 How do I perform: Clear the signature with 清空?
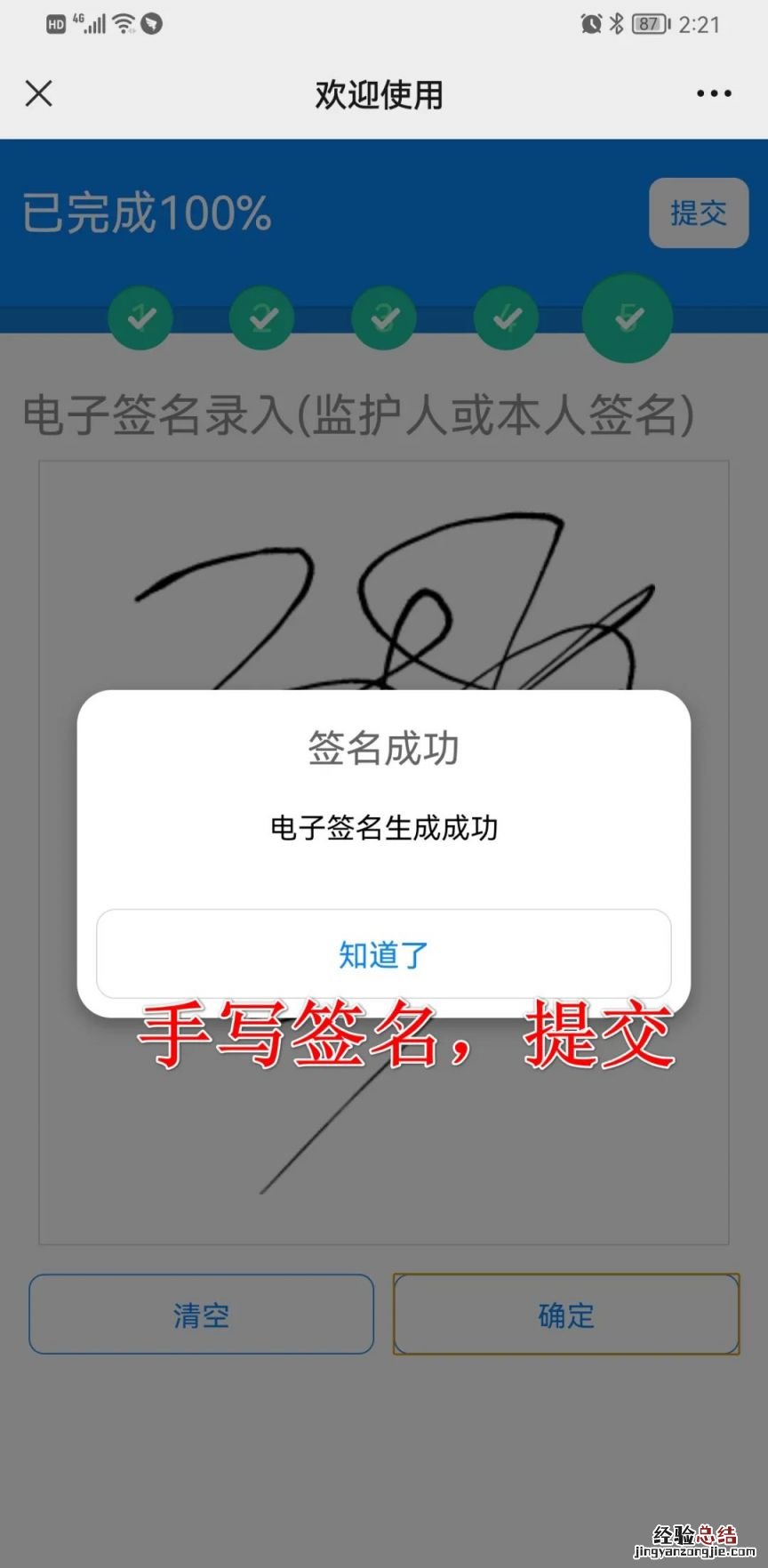click(x=201, y=1315)
